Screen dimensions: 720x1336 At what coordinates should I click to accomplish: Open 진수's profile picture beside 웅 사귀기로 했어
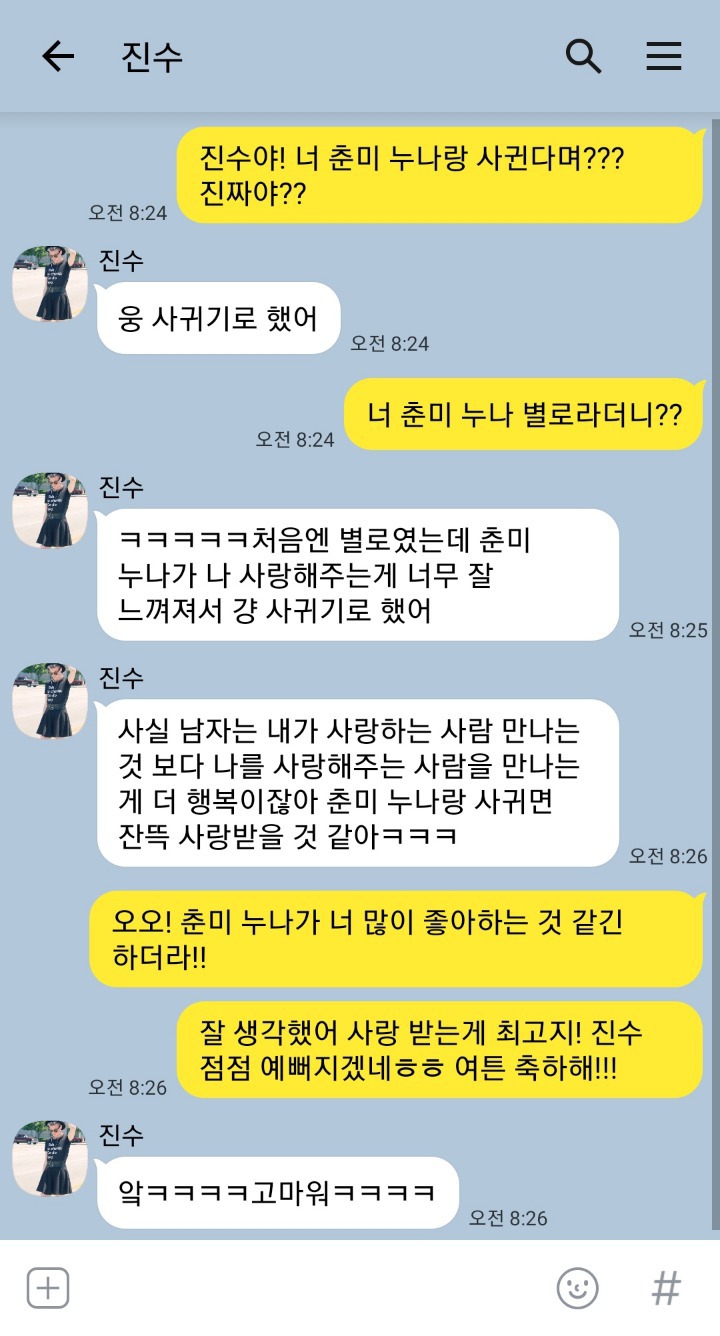(50, 284)
